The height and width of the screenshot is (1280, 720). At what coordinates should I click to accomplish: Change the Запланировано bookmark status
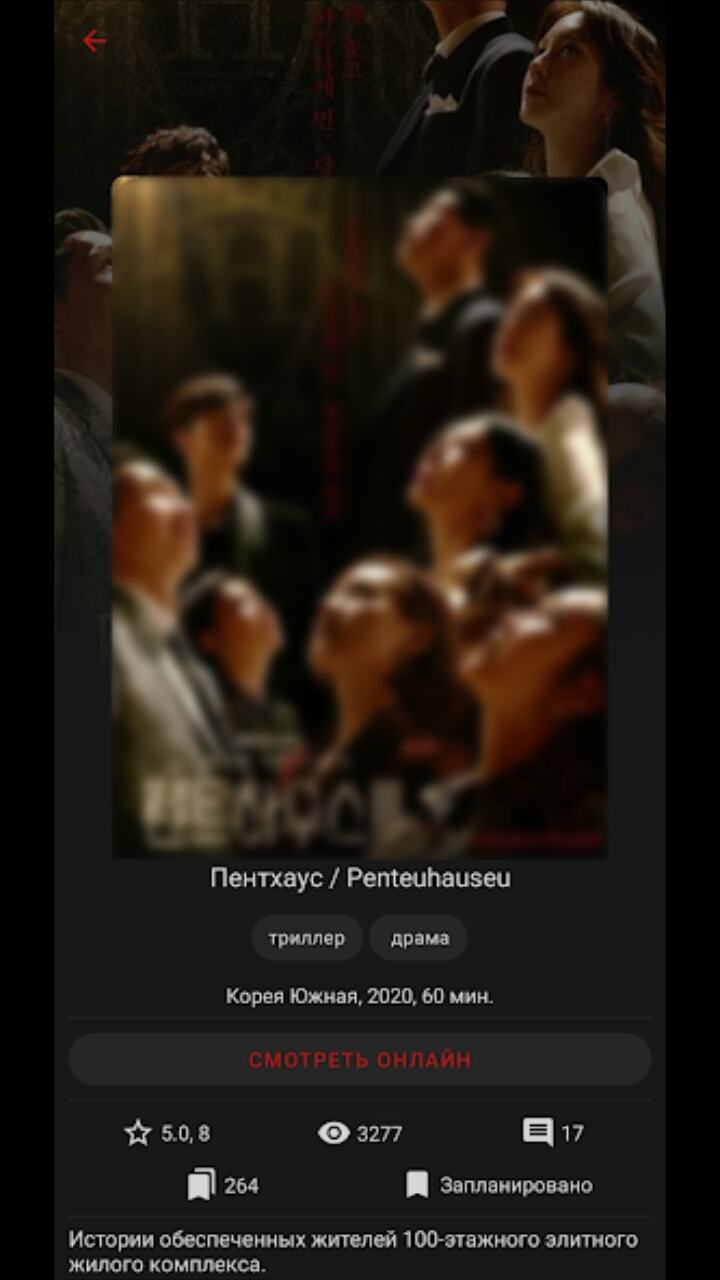coord(499,1186)
